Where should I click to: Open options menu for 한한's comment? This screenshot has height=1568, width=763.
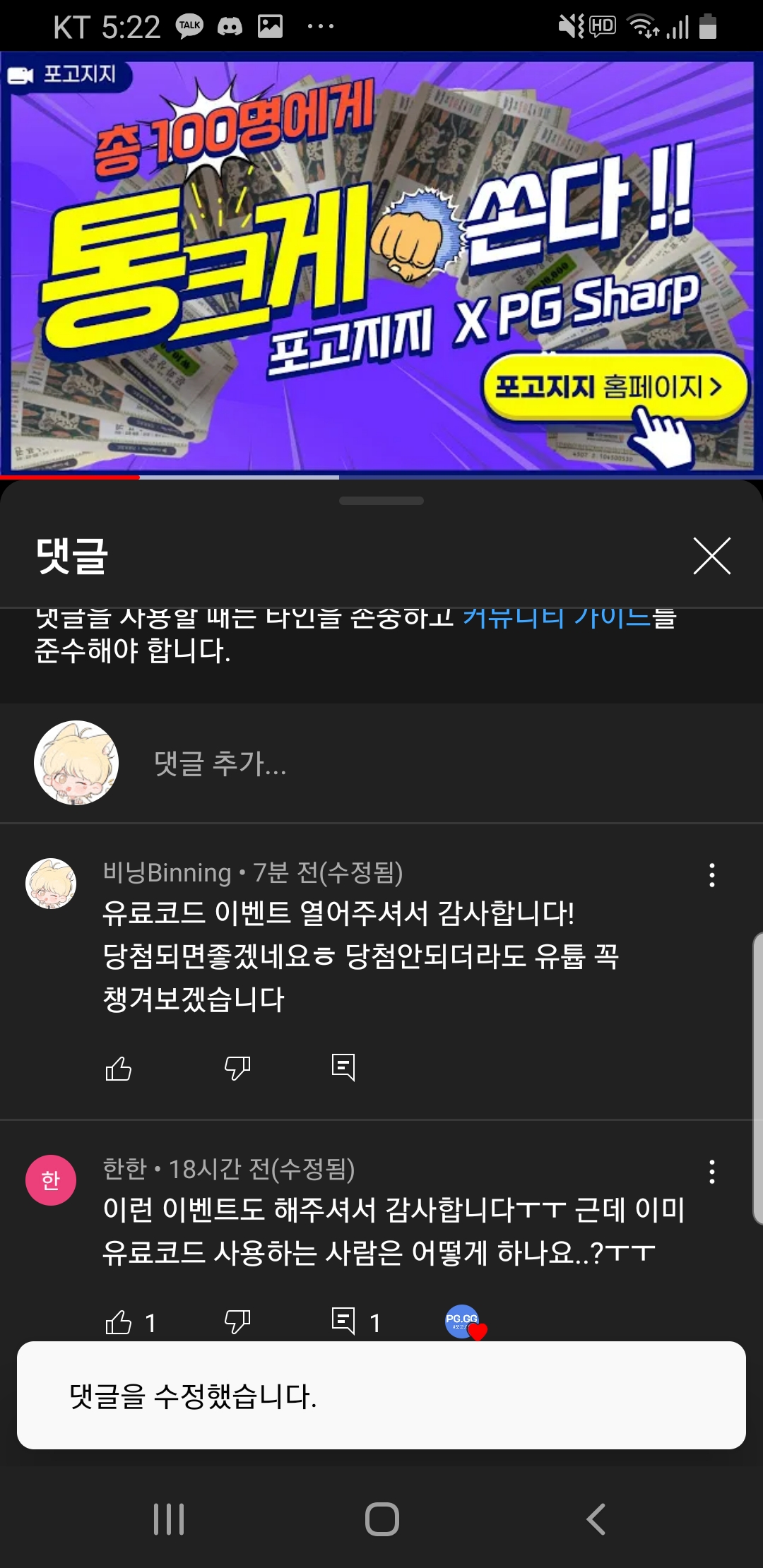pos(711,1172)
